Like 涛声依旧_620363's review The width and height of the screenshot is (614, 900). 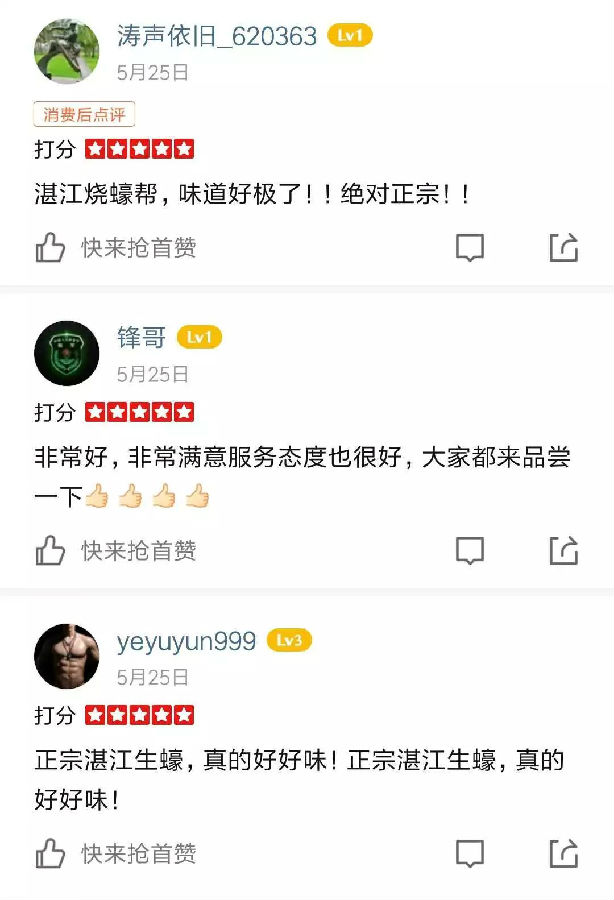(x=51, y=247)
